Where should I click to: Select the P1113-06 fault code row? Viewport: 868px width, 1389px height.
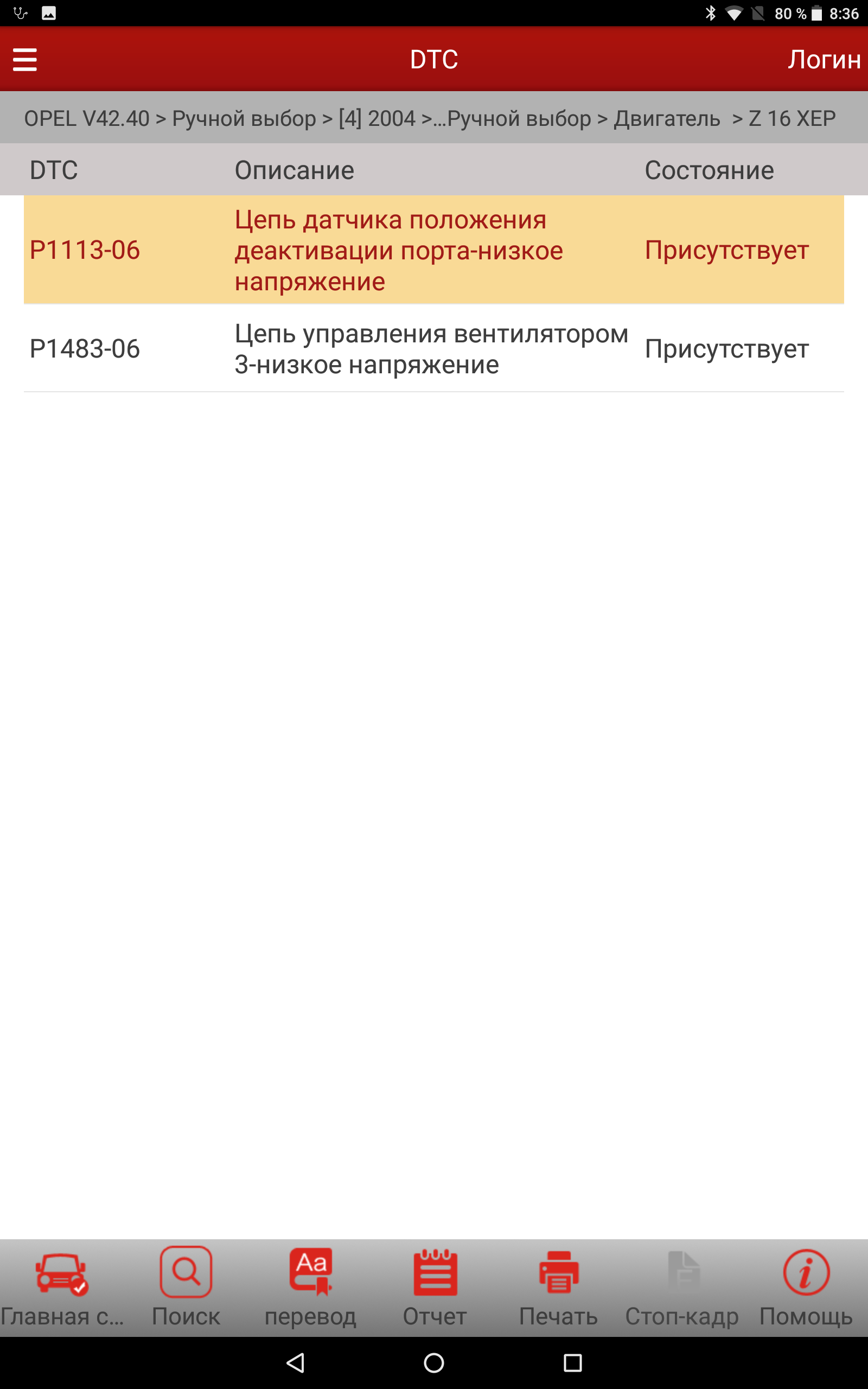click(x=433, y=250)
